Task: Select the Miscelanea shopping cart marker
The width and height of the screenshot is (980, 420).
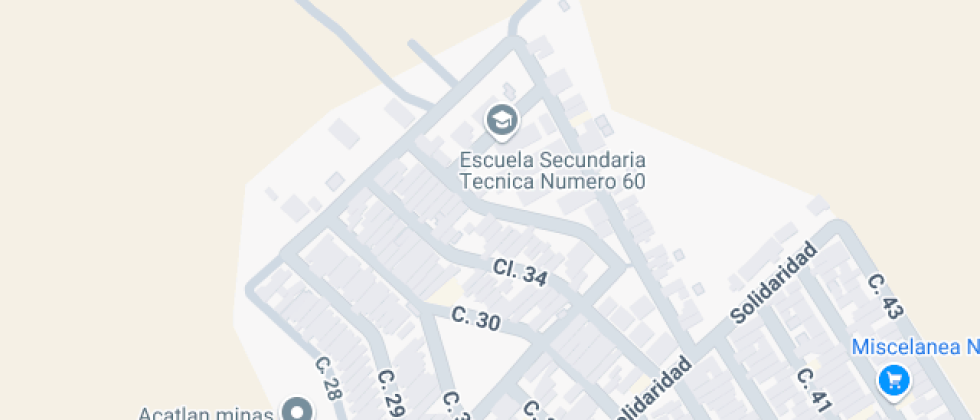Action: (x=893, y=380)
